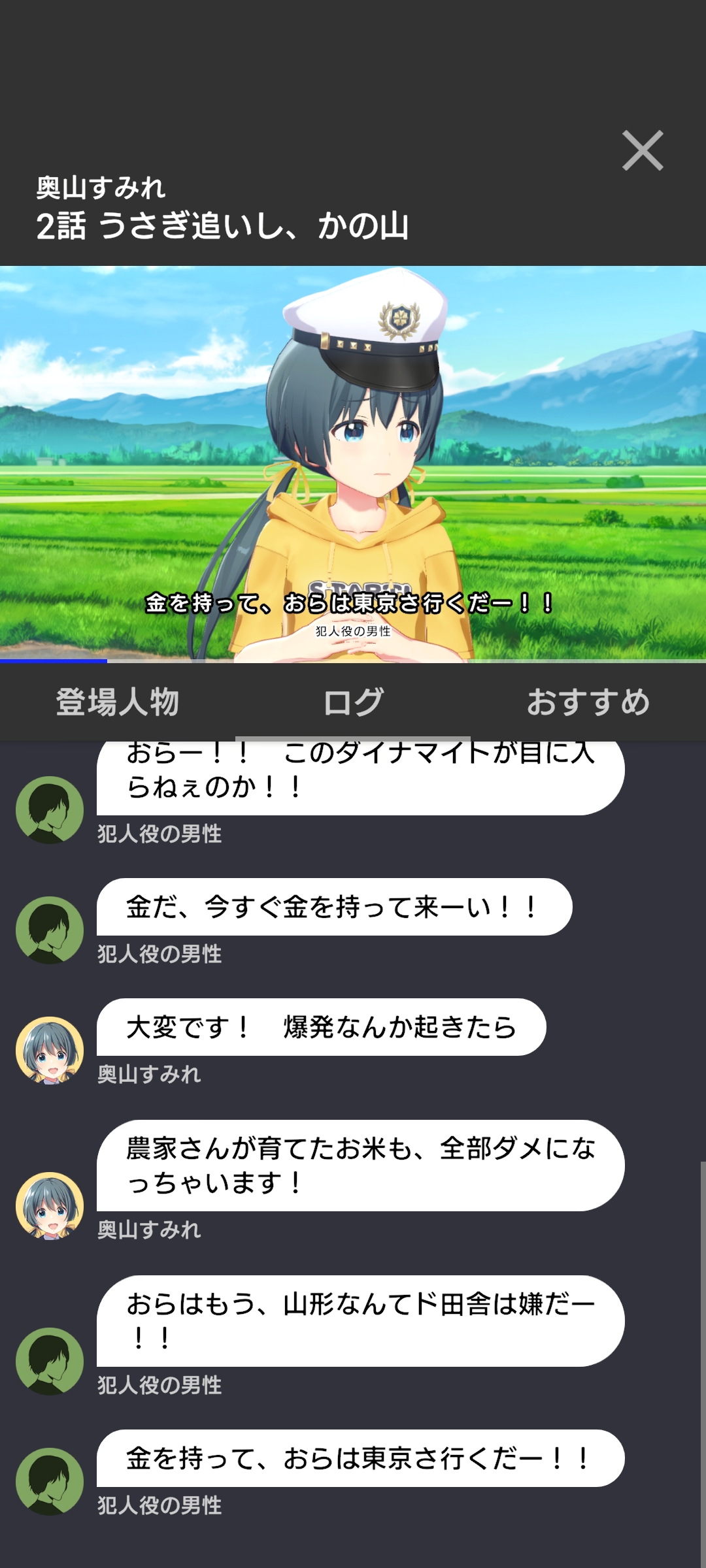Open the おすすめ tab
The height and width of the screenshot is (1568, 706).
pyautogui.click(x=588, y=702)
